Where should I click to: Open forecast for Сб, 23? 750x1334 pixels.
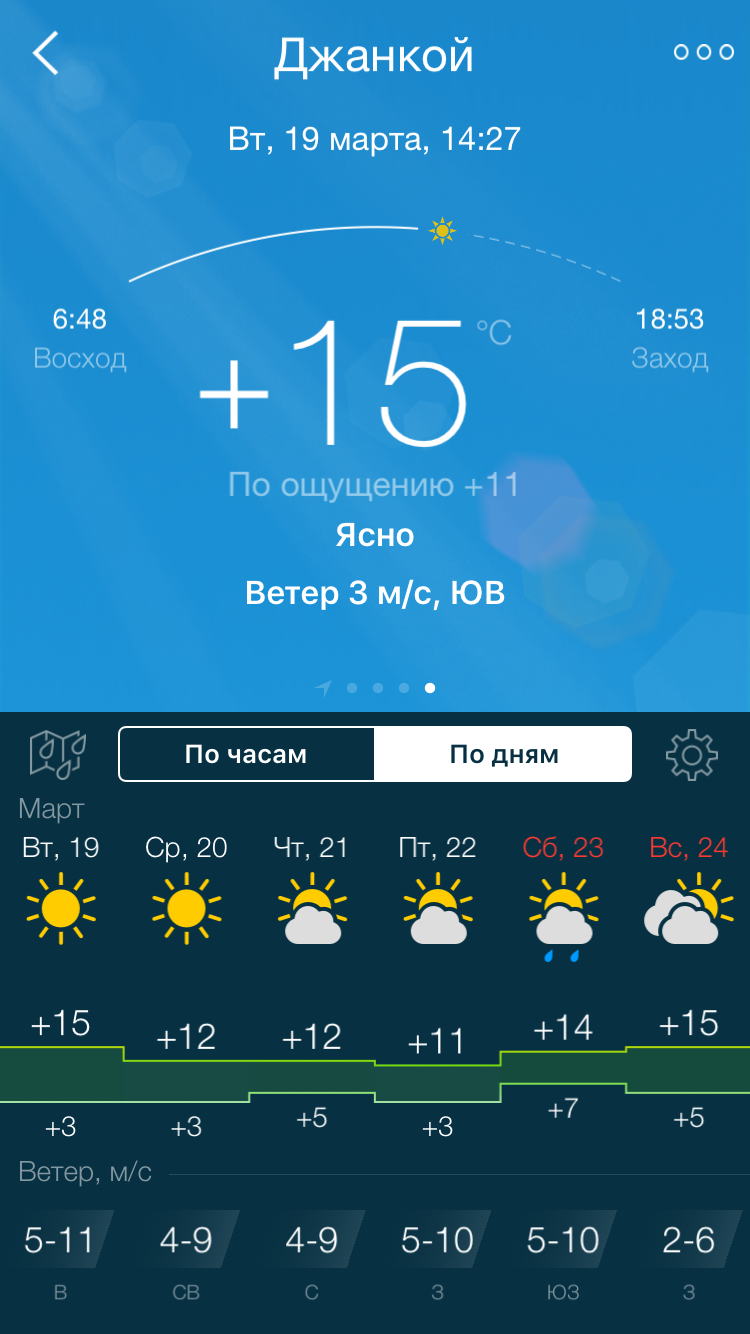(563, 890)
